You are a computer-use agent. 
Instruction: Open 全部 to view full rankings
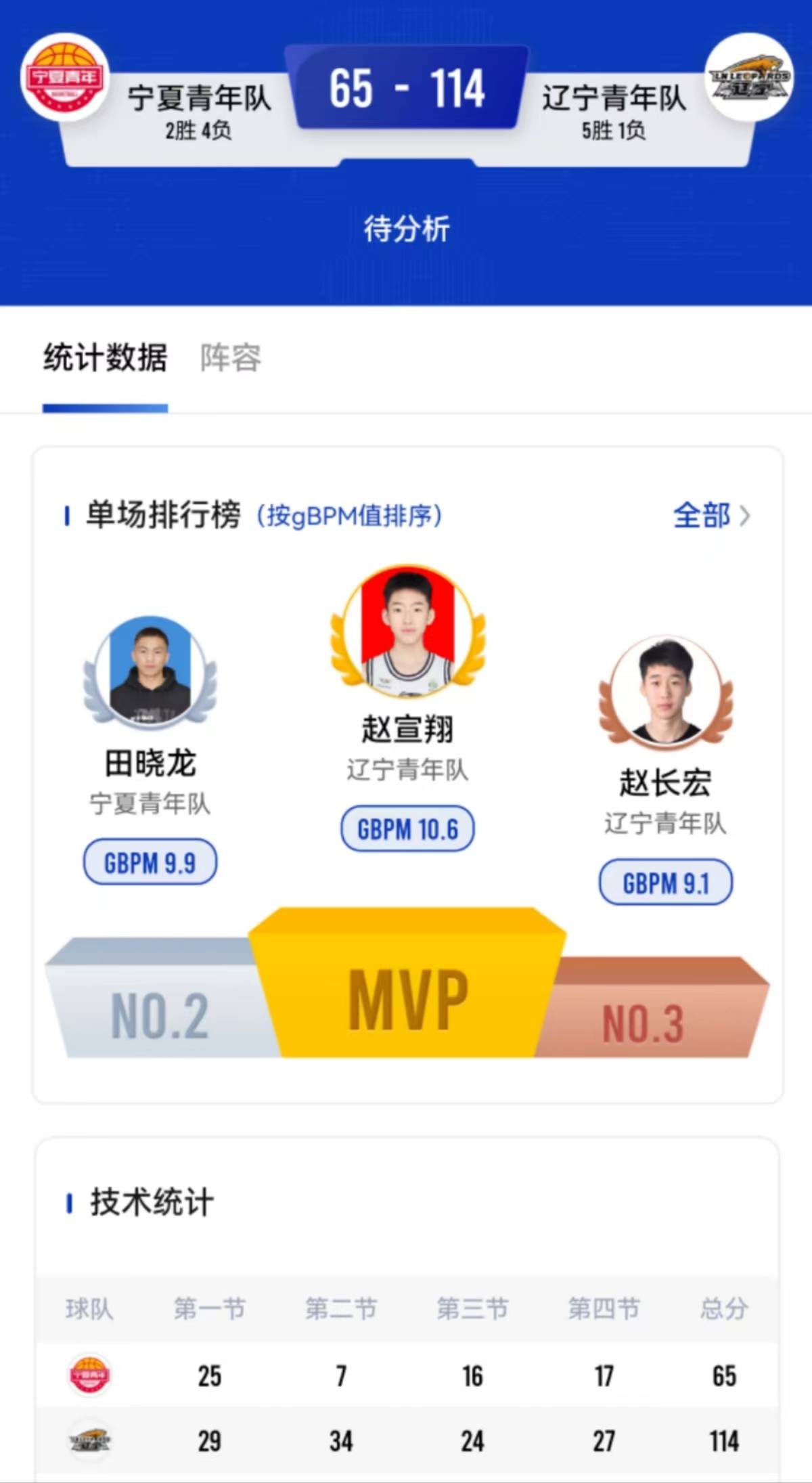(x=710, y=516)
